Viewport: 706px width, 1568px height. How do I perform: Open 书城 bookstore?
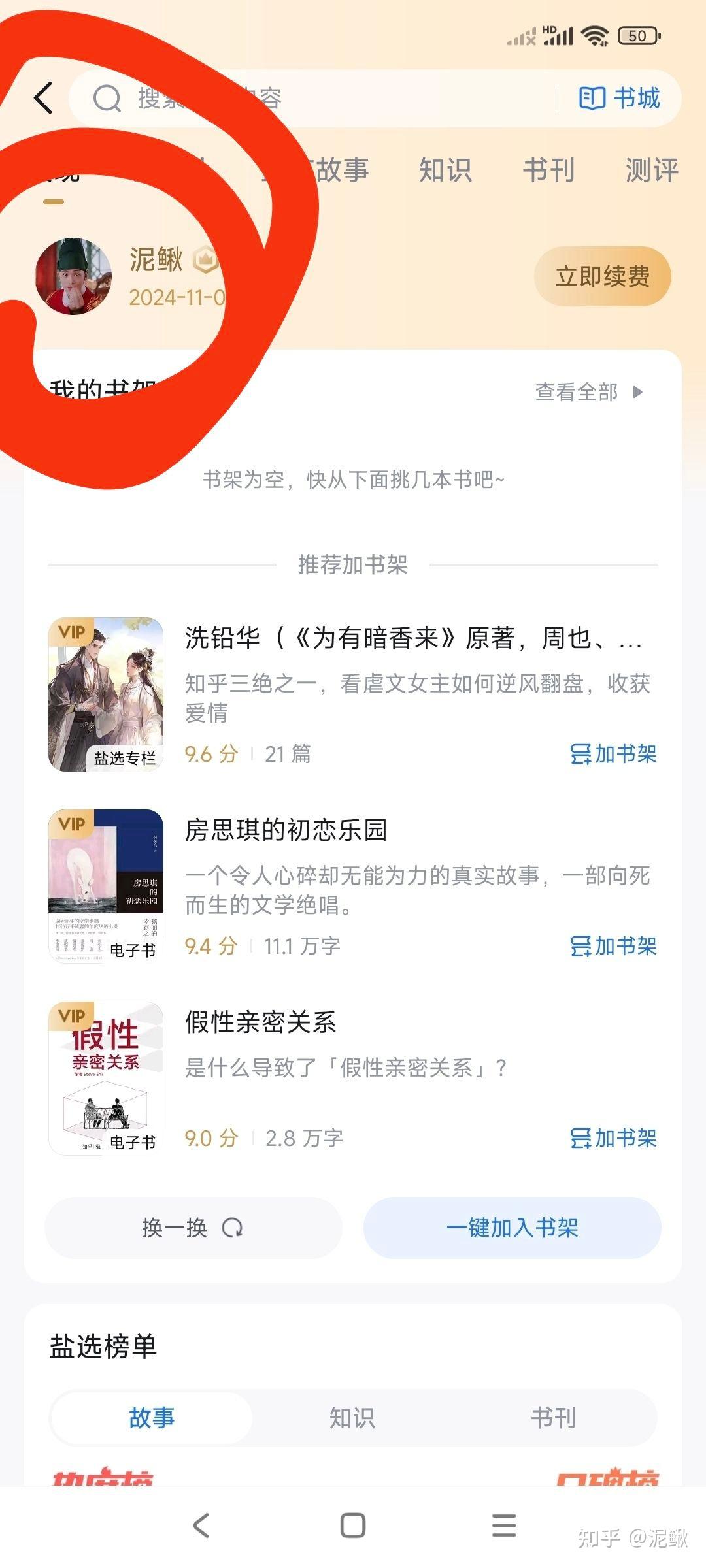pyautogui.click(x=619, y=98)
